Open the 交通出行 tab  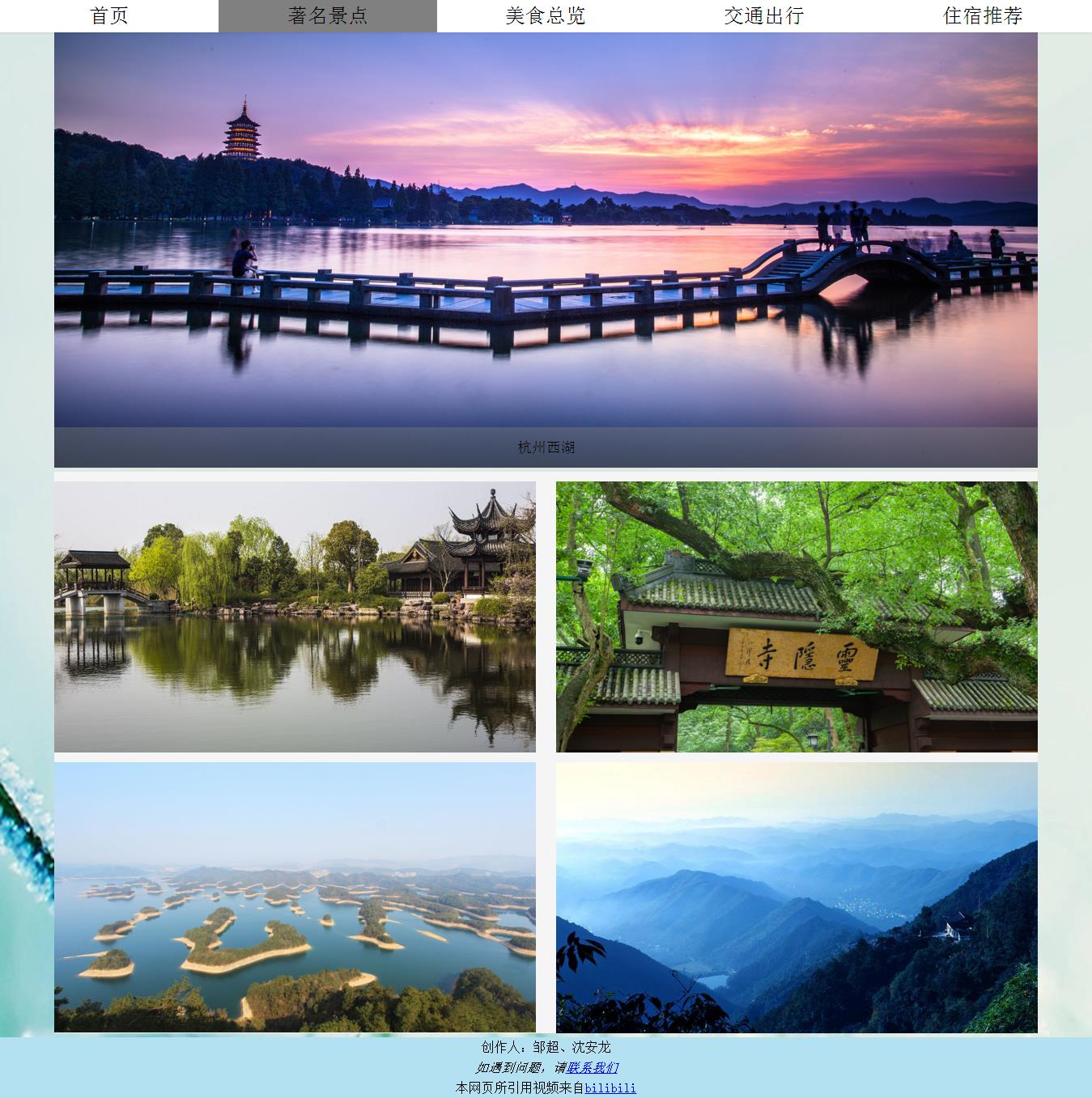(764, 16)
